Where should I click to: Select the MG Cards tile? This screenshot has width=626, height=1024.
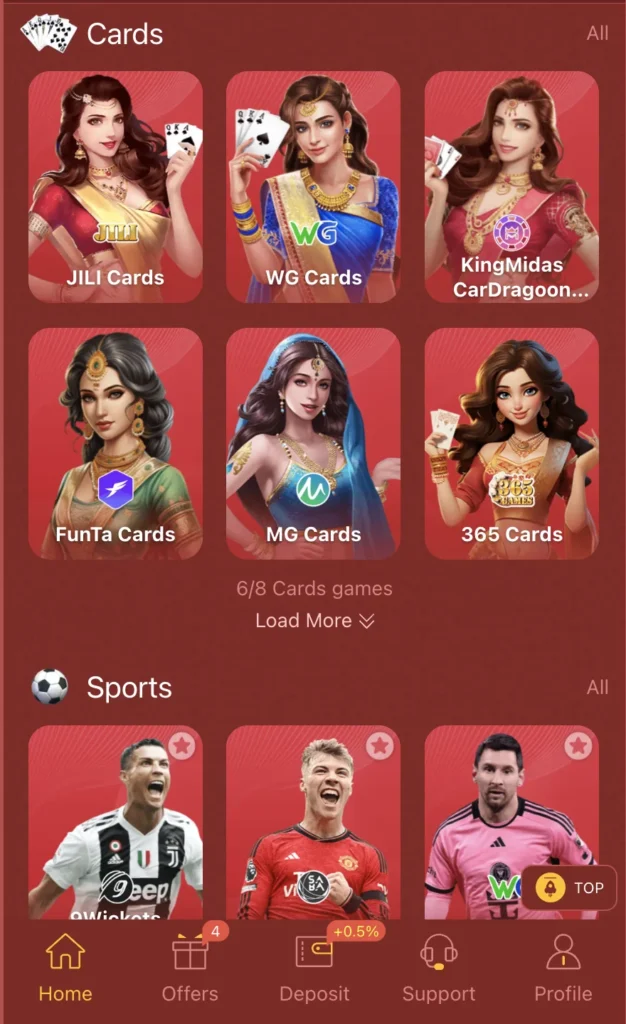(313, 443)
